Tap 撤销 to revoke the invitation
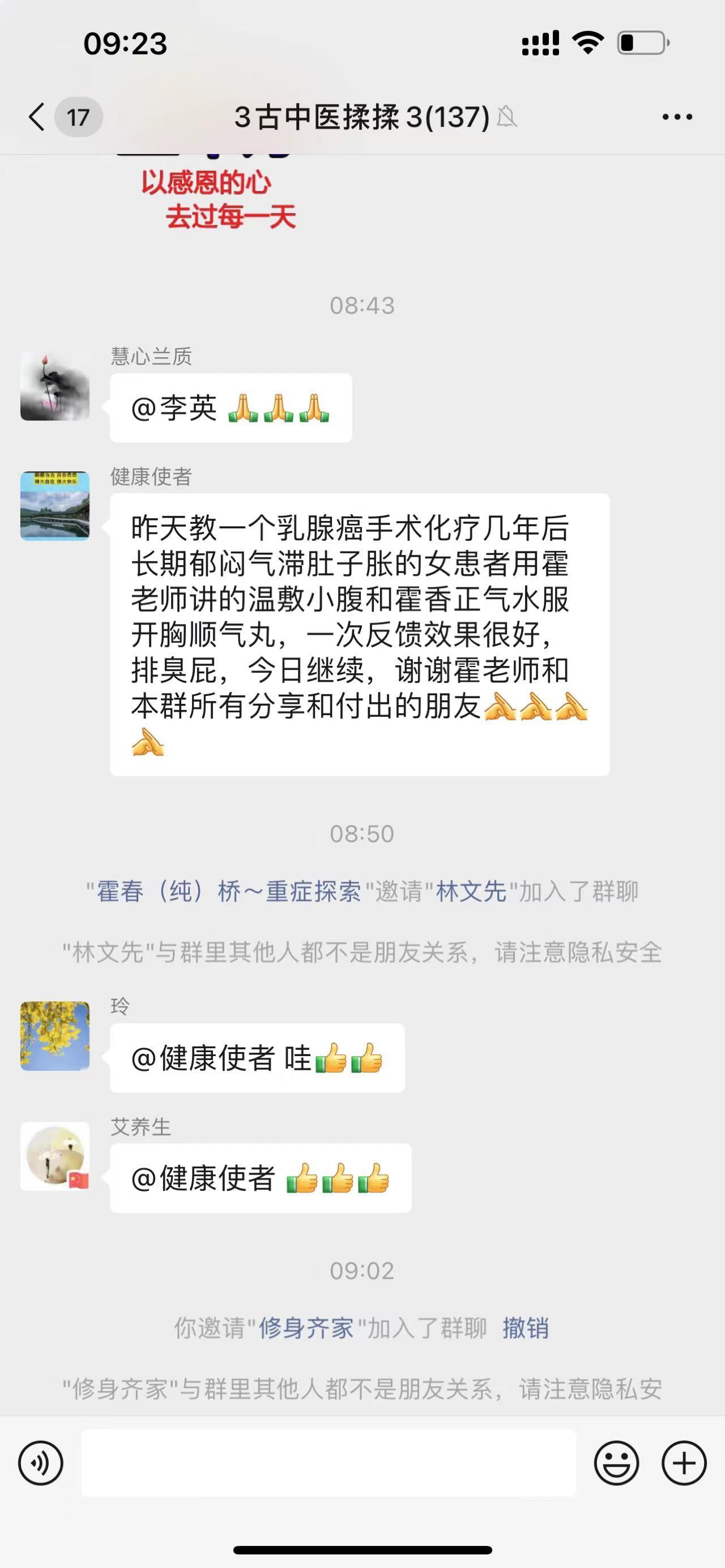 click(x=525, y=1327)
